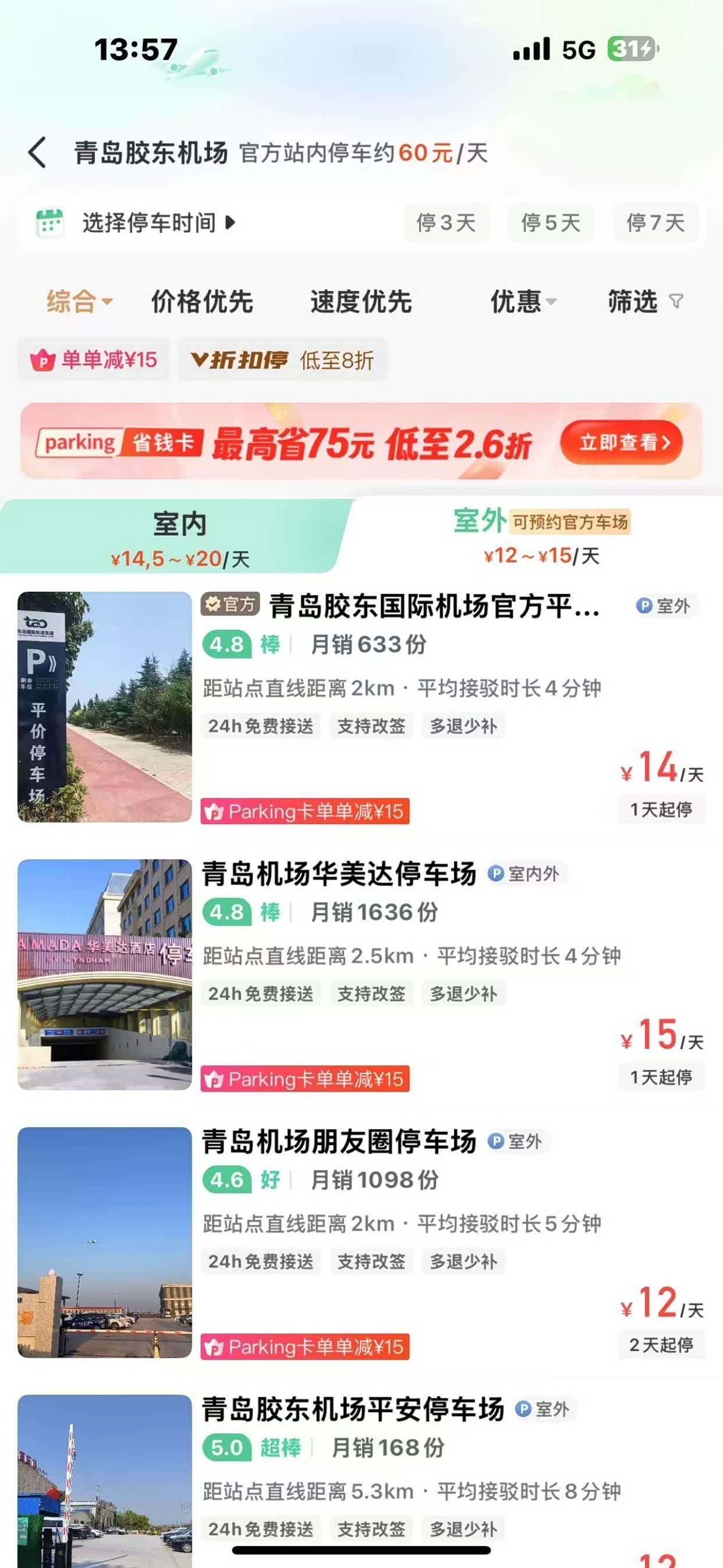
Task: Open the 筛选 filter panel
Action: click(x=644, y=301)
